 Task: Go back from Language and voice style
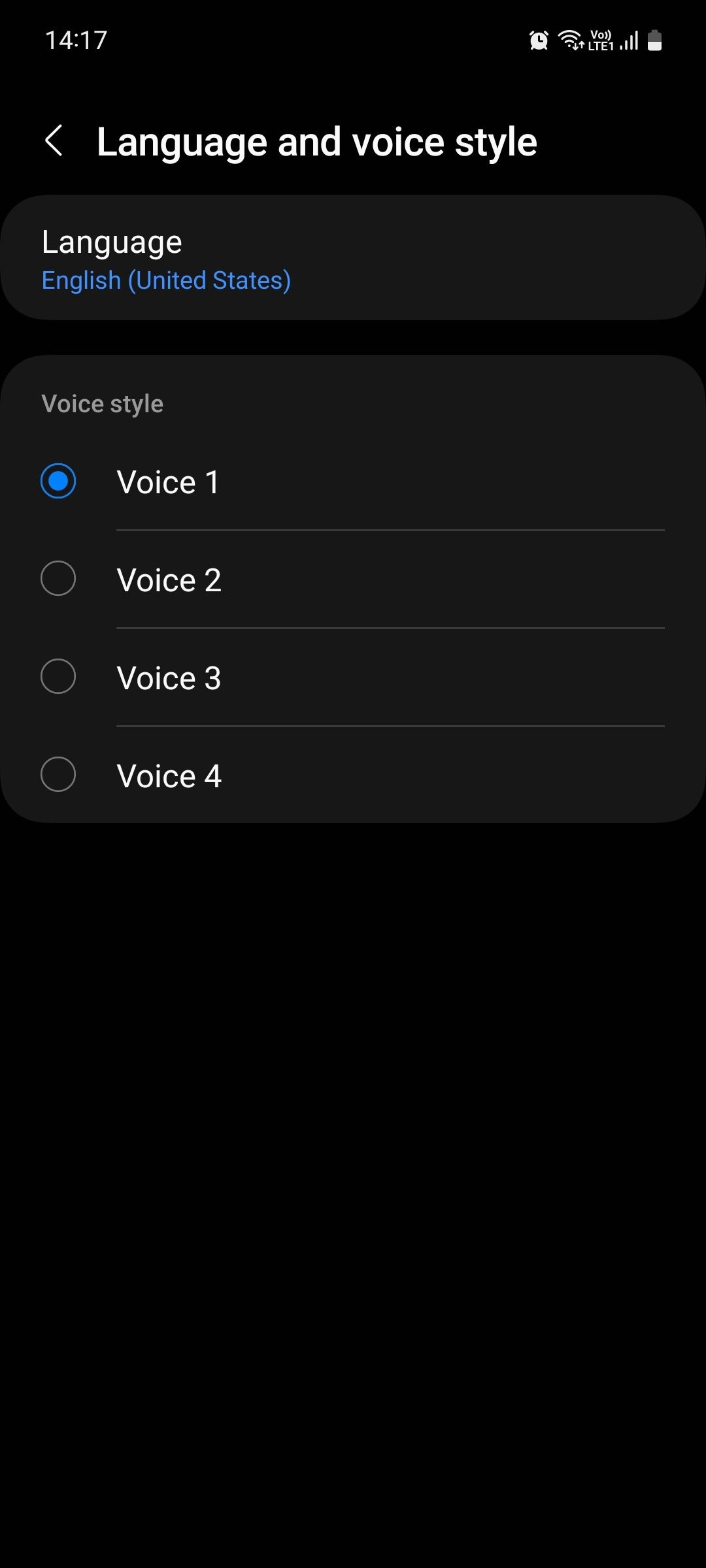tap(54, 141)
